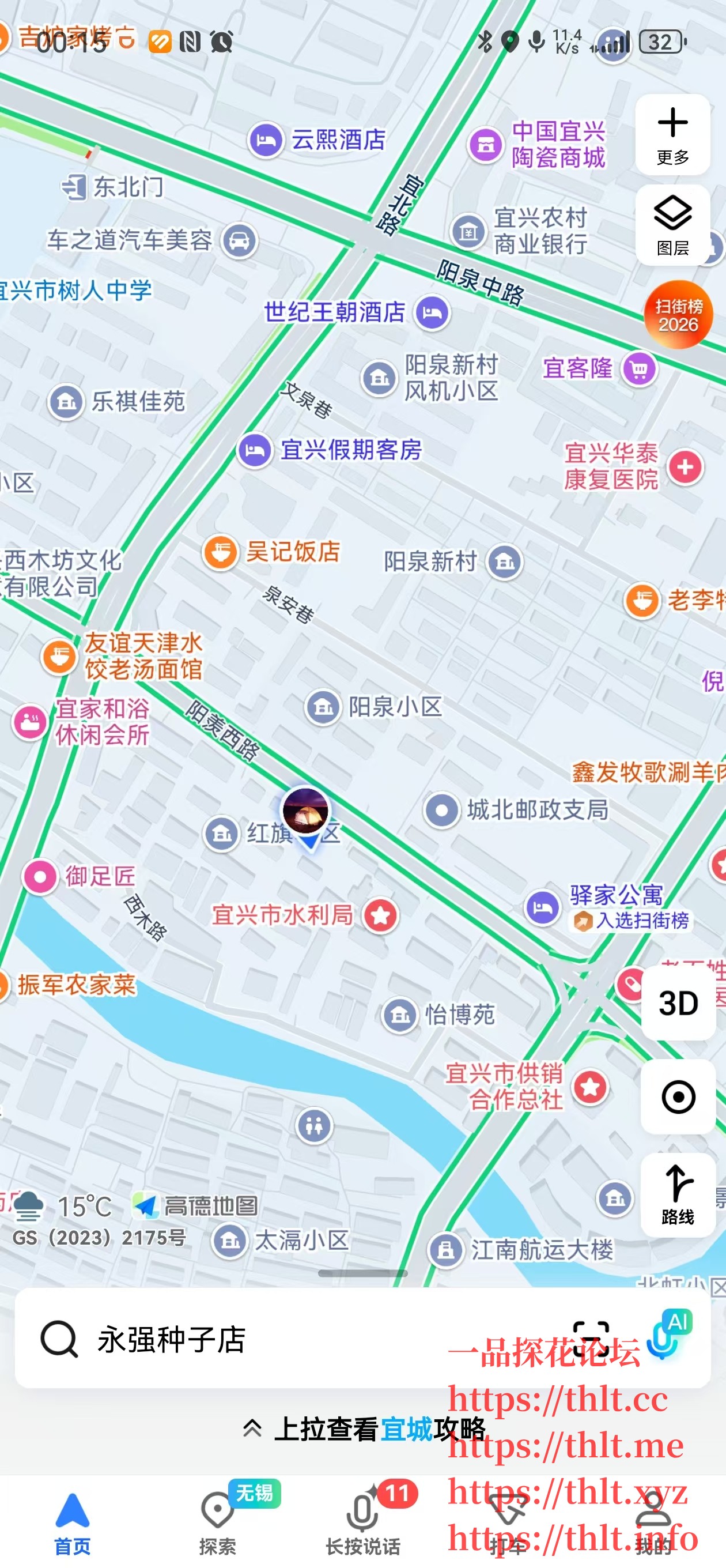Open the scan icon in search bar
This screenshot has height=1568, width=726.
[x=590, y=1339]
